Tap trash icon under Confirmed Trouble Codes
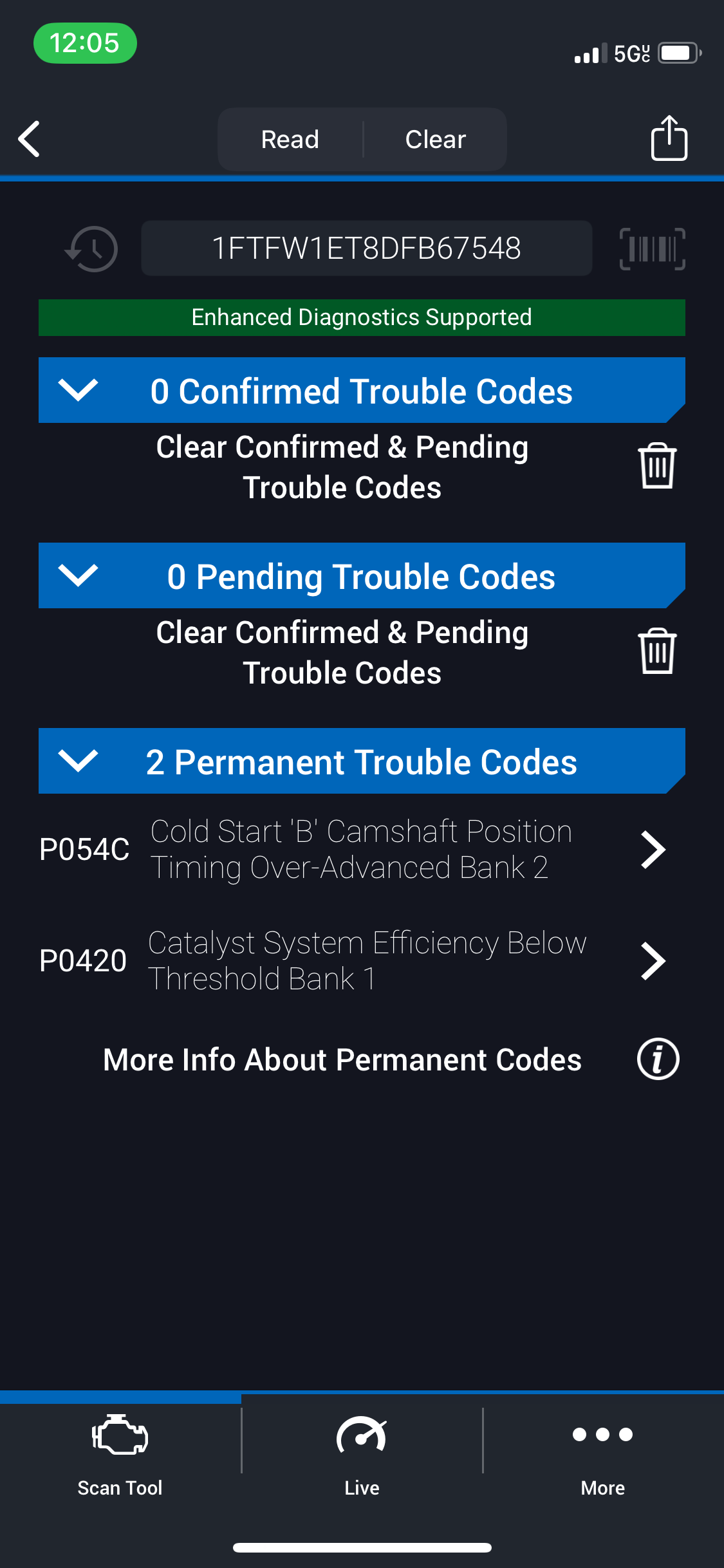The image size is (724, 1568). click(657, 466)
